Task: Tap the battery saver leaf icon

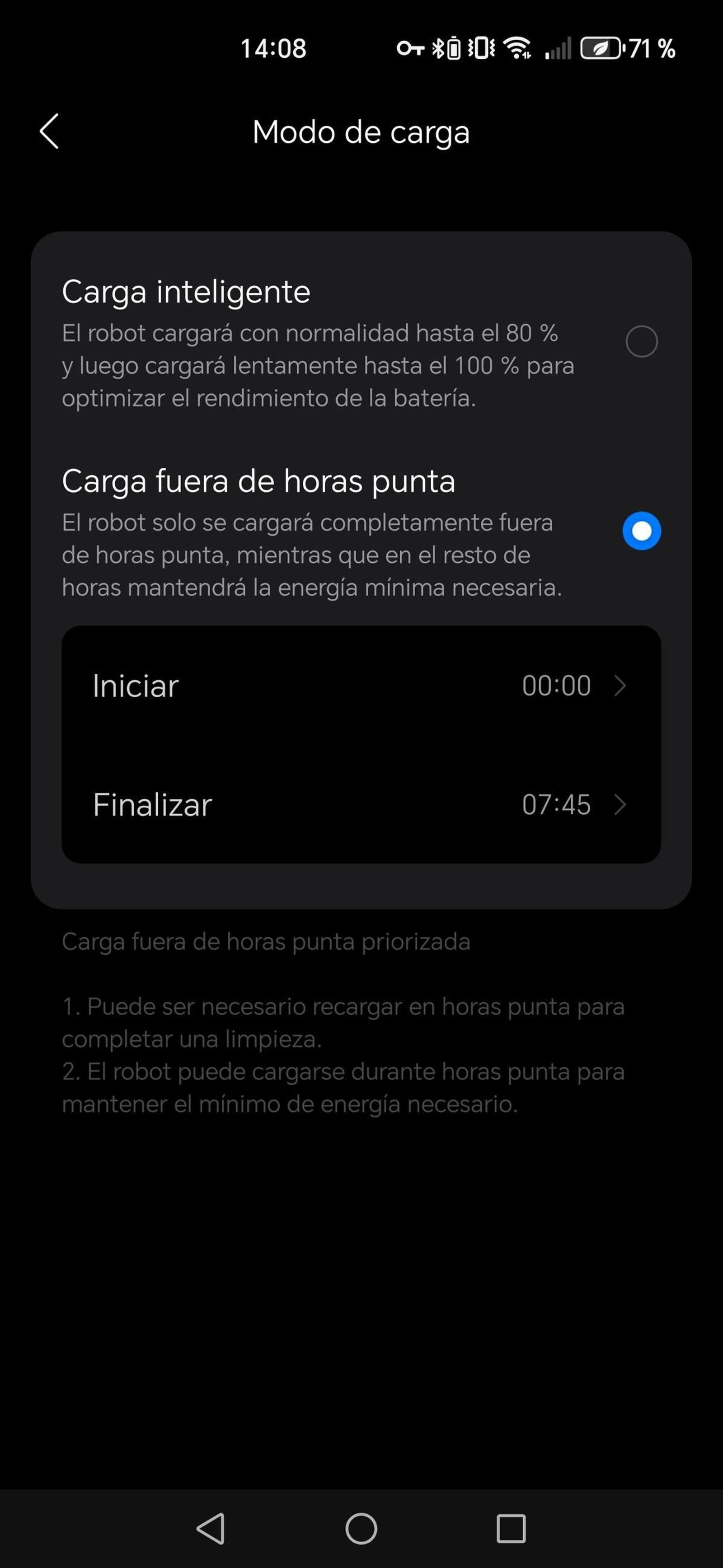Action: (x=600, y=49)
